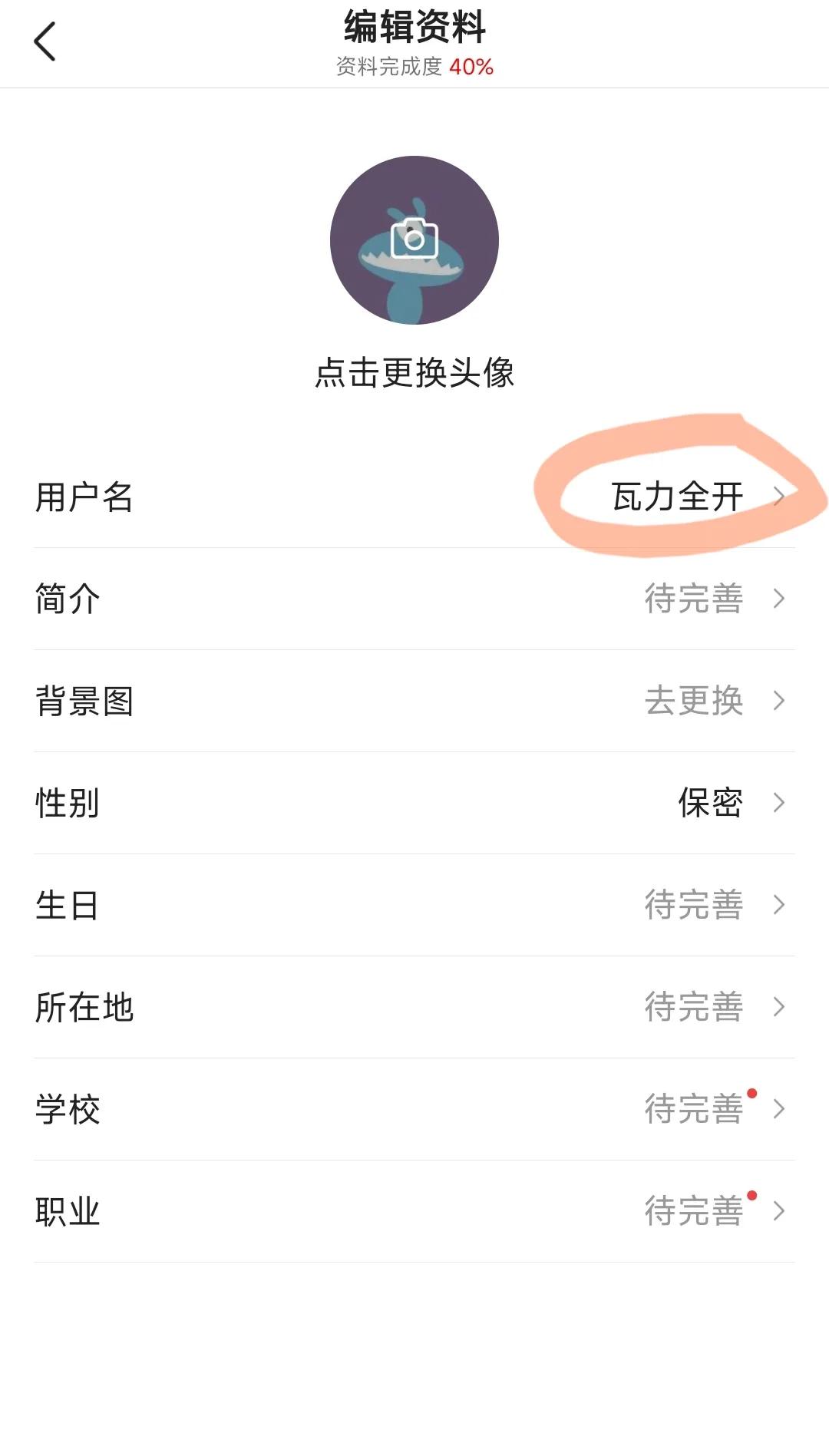Open the 资料完成度 header area
Screen dimensions: 829x1456
click(413, 68)
